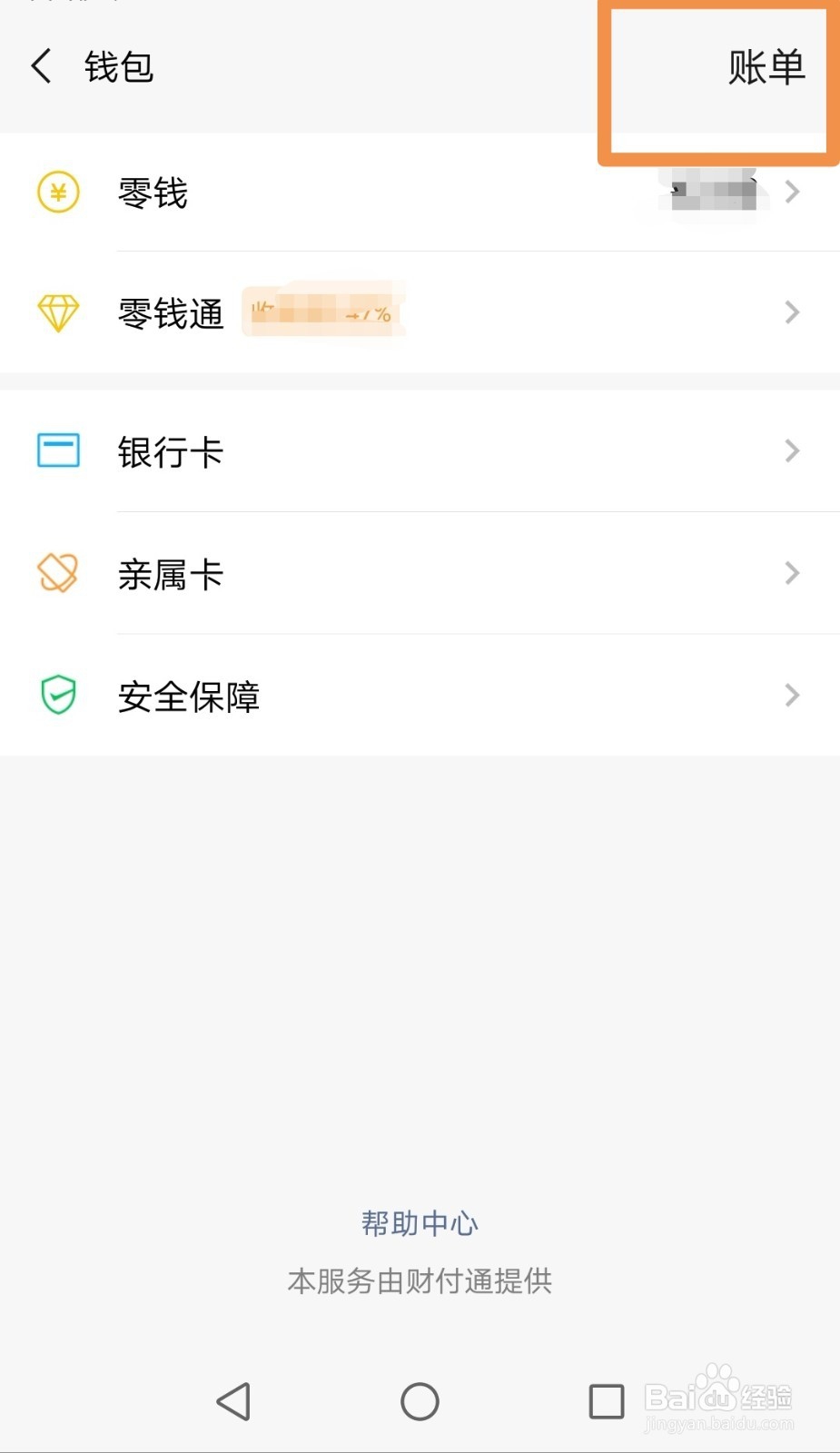Open the 帮助中心 link
The image size is (840, 1453).
click(420, 1223)
